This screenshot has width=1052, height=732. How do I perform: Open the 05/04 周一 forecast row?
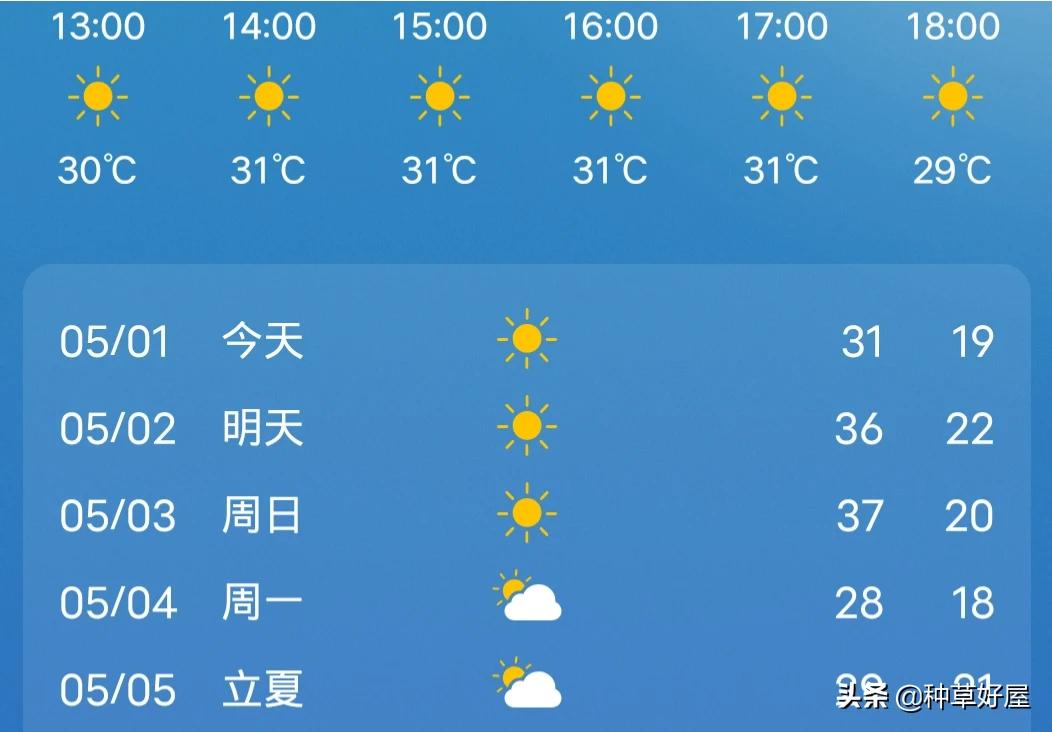526,602
